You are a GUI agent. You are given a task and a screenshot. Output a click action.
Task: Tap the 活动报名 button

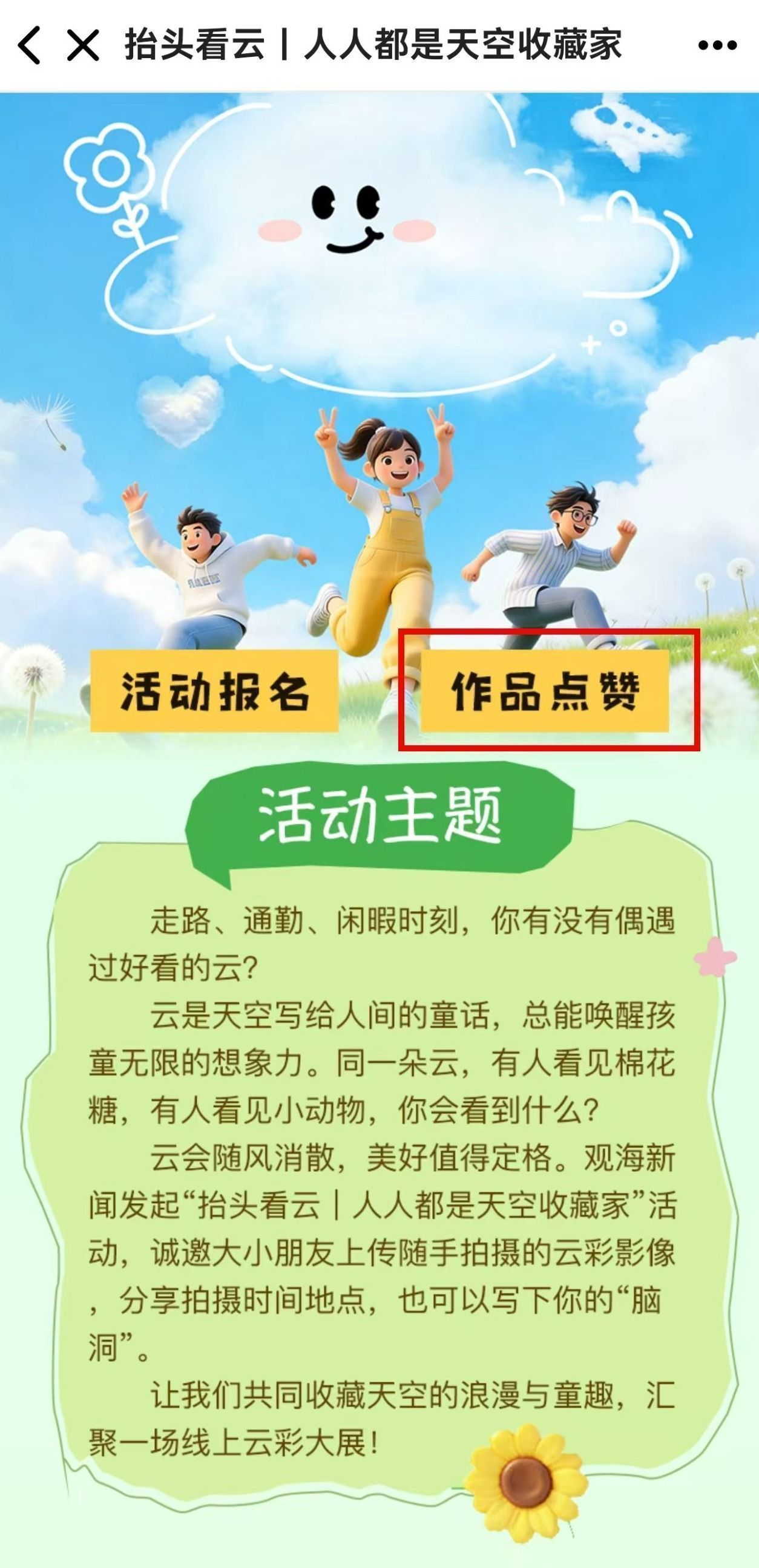pyautogui.click(x=214, y=690)
